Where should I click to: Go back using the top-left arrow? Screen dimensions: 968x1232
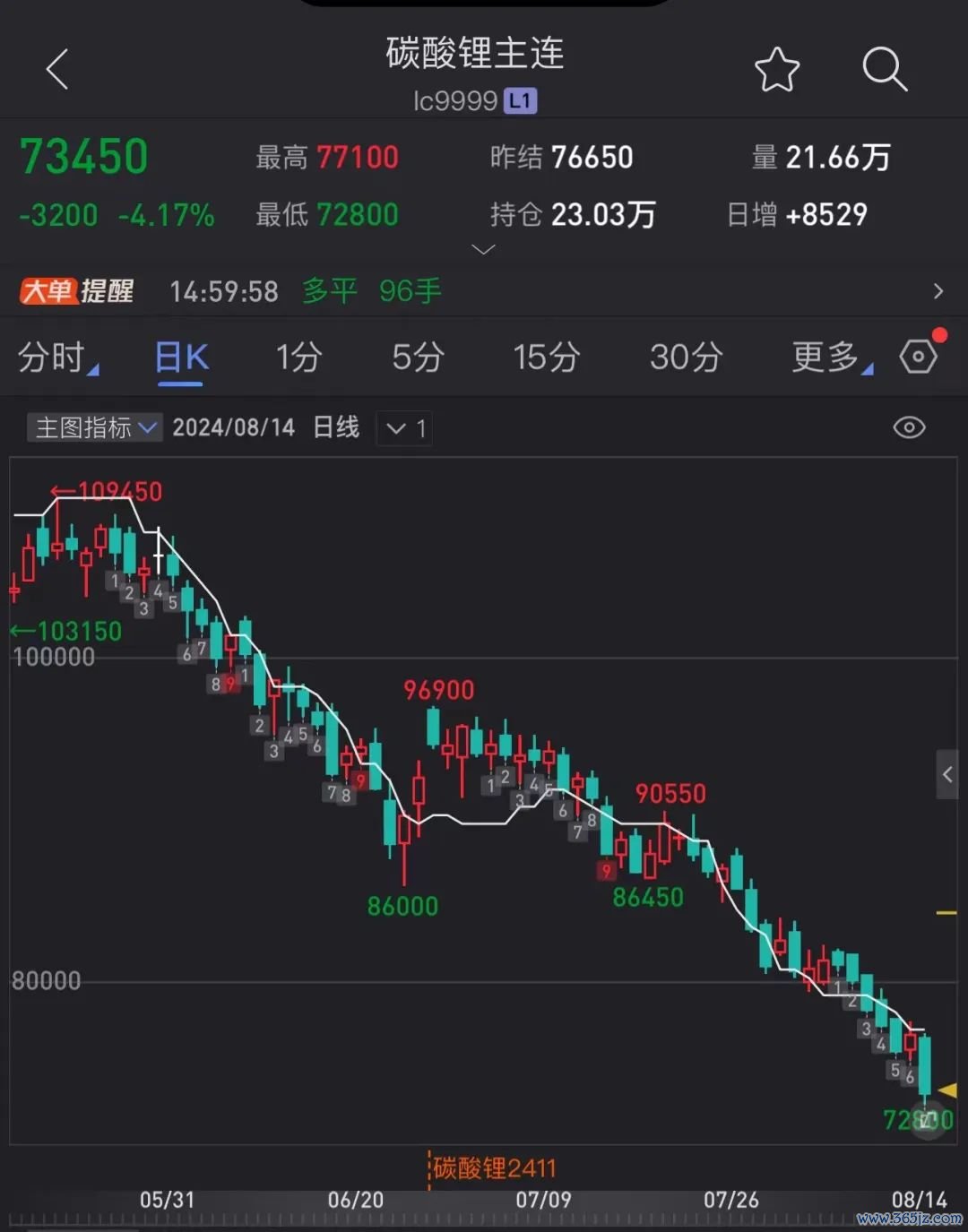click(57, 70)
